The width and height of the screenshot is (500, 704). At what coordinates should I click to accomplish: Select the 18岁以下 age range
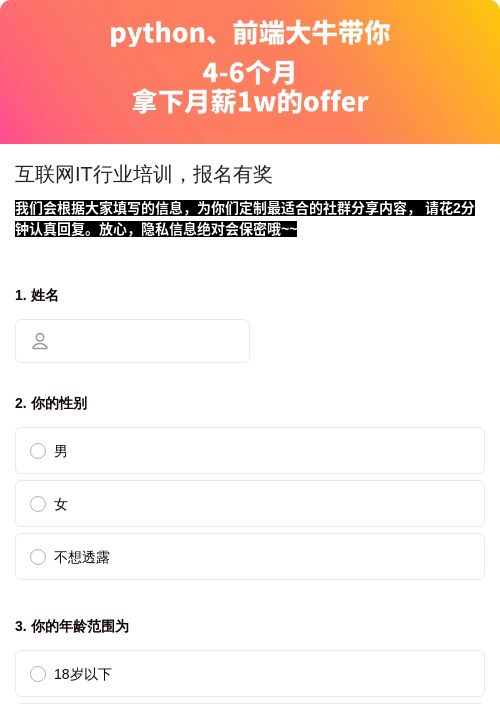[250, 673]
